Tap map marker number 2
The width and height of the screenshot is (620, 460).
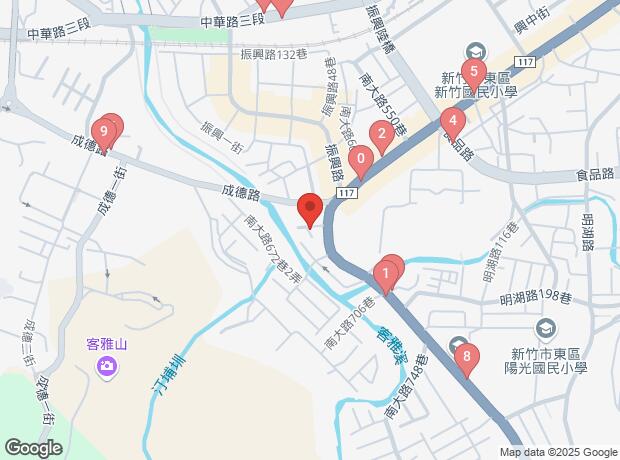380,133
